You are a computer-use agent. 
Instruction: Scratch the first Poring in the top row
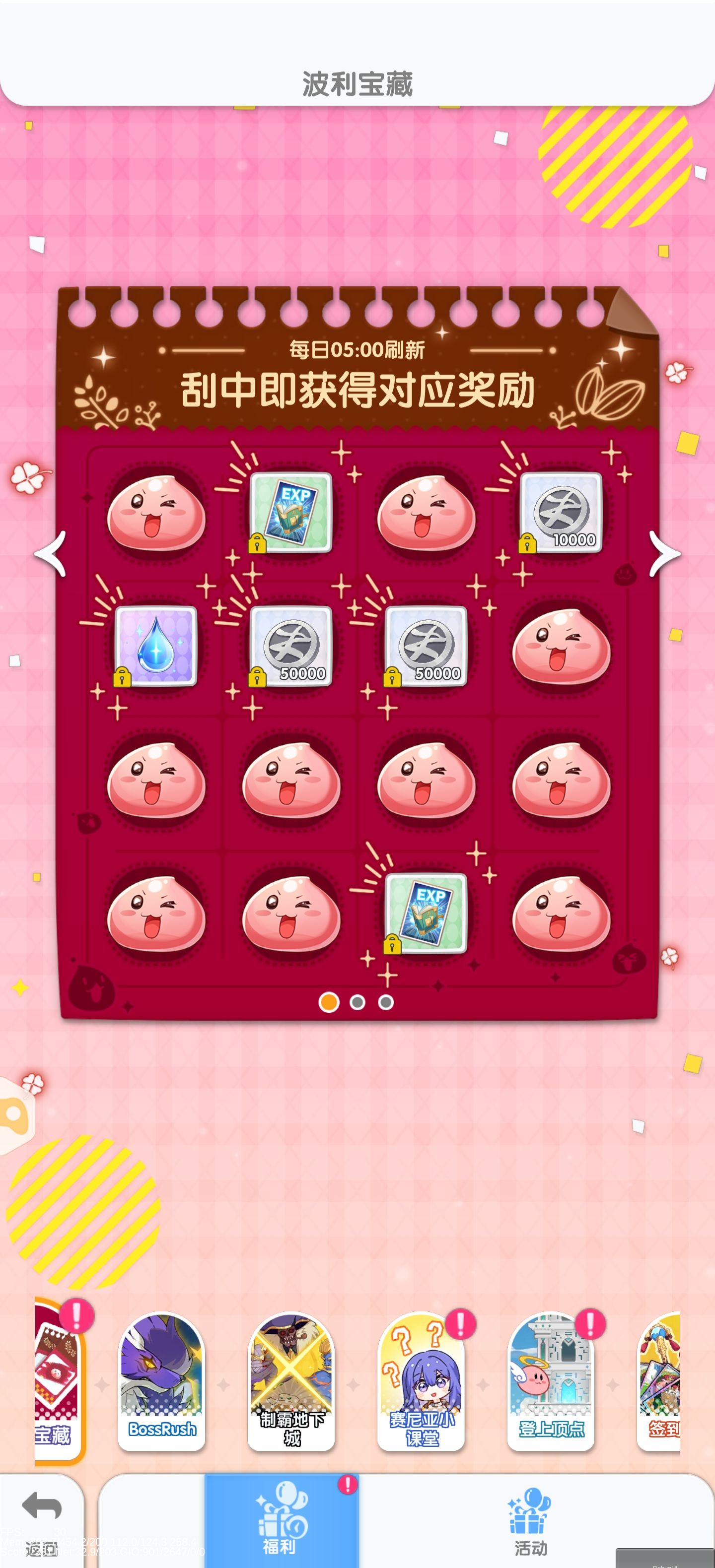pyautogui.click(x=156, y=513)
